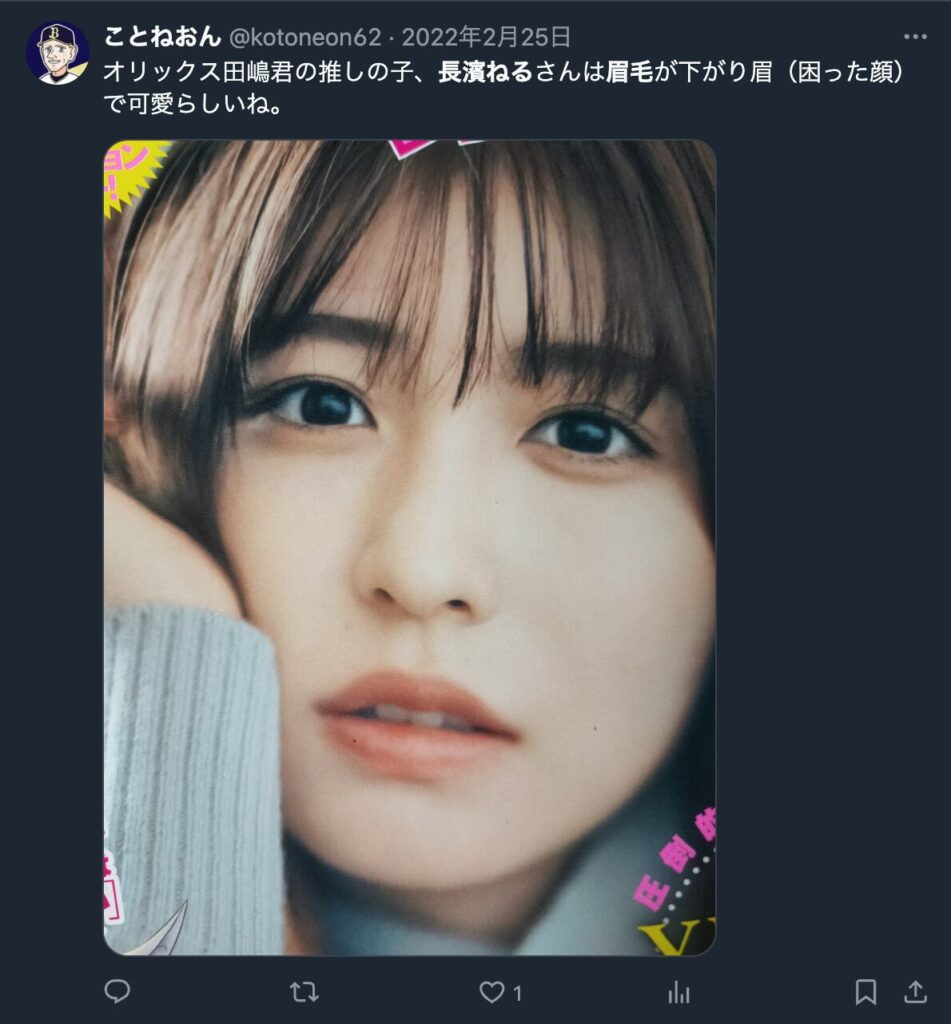Open the 2022年2月25日 post timestamp
Viewport: 951px width, 1024px height.
point(485,38)
